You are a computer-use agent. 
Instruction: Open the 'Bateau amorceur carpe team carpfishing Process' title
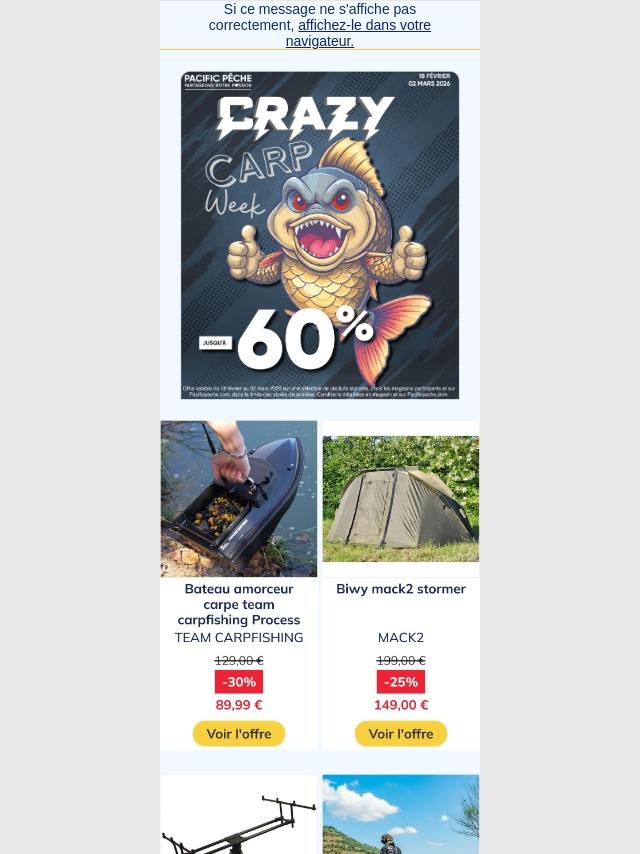[x=238, y=604]
